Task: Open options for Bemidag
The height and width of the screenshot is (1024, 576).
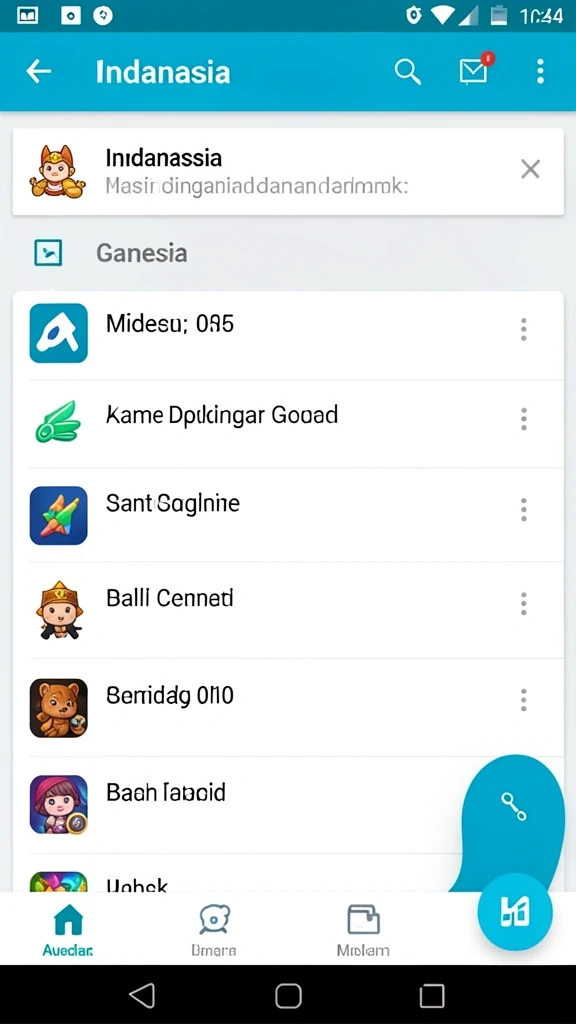Action: 523,699
